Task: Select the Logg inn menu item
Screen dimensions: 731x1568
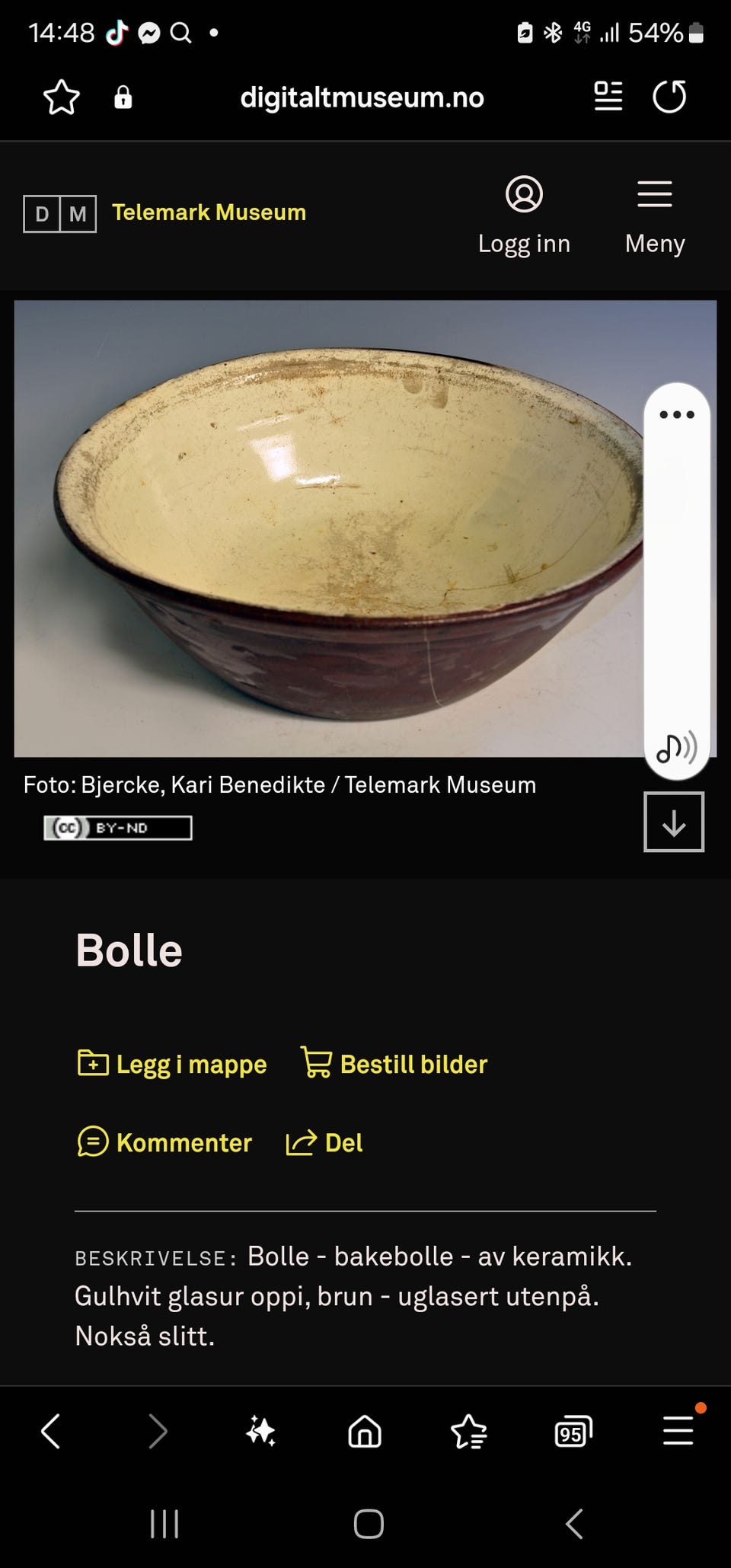Action: tap(525, 214)
